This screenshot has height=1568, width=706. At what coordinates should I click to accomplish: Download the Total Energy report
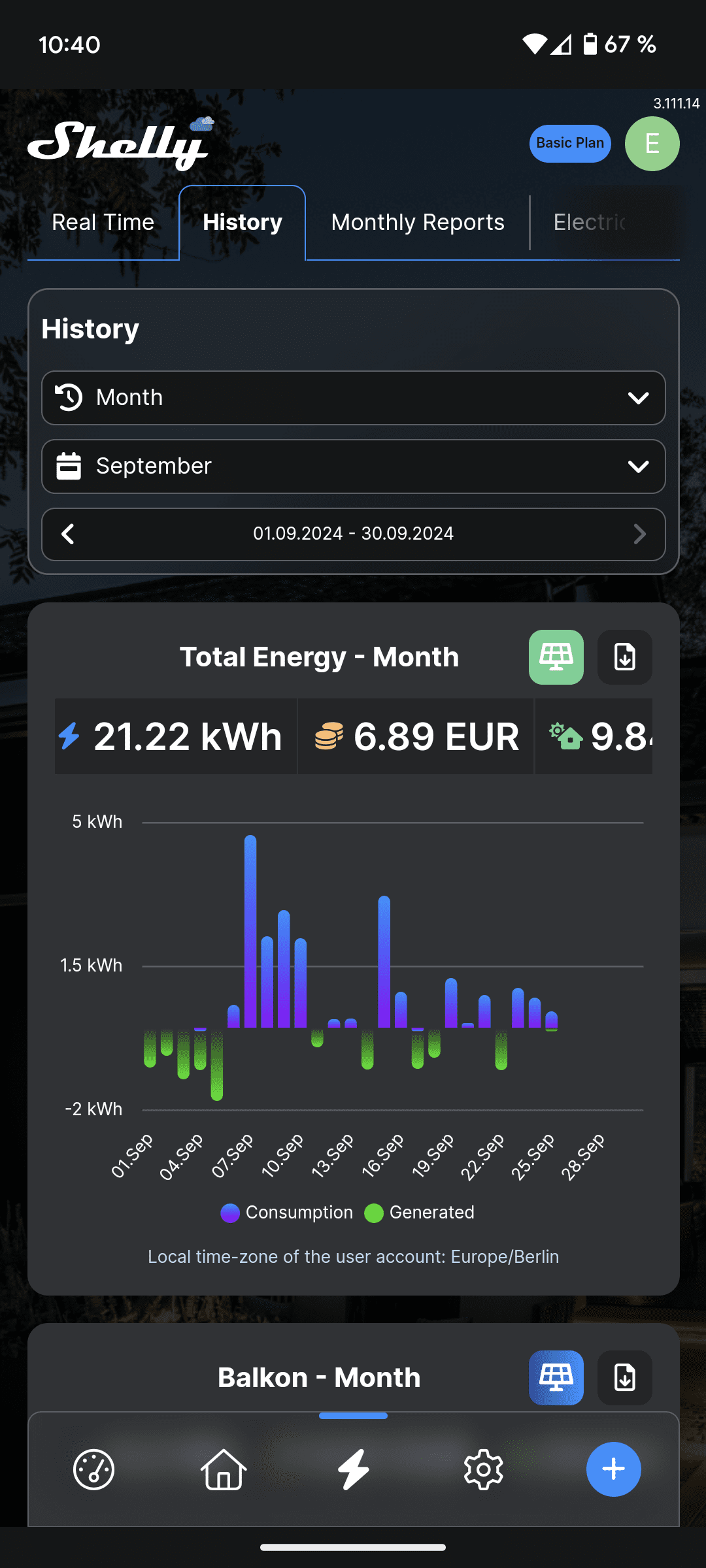click(x=625, y=657)
